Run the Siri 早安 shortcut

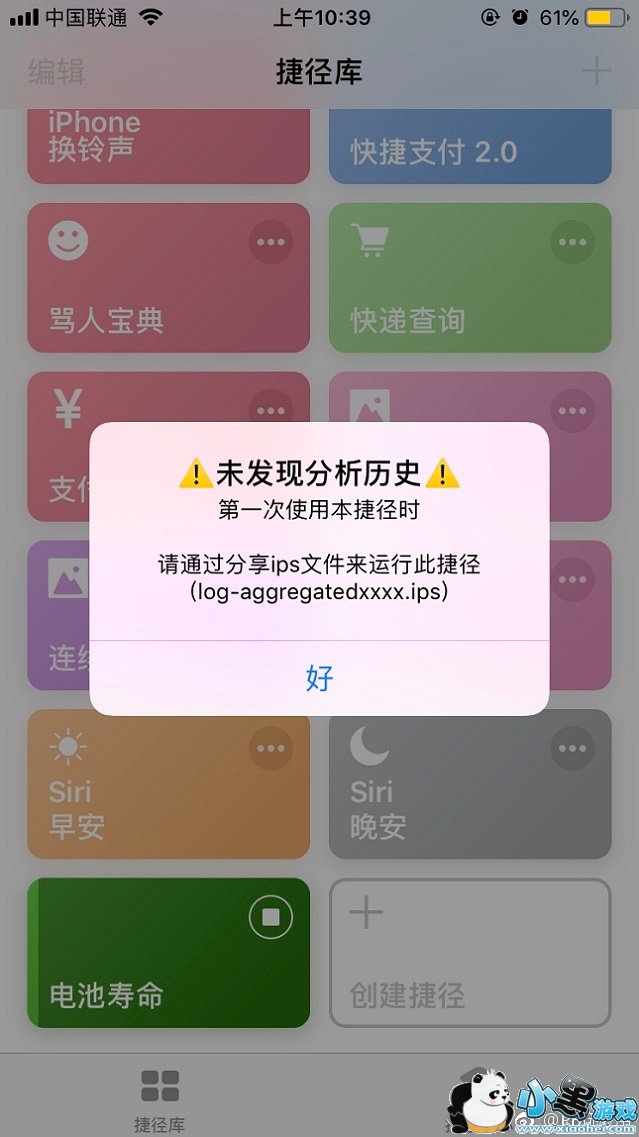tap(140, 800)
